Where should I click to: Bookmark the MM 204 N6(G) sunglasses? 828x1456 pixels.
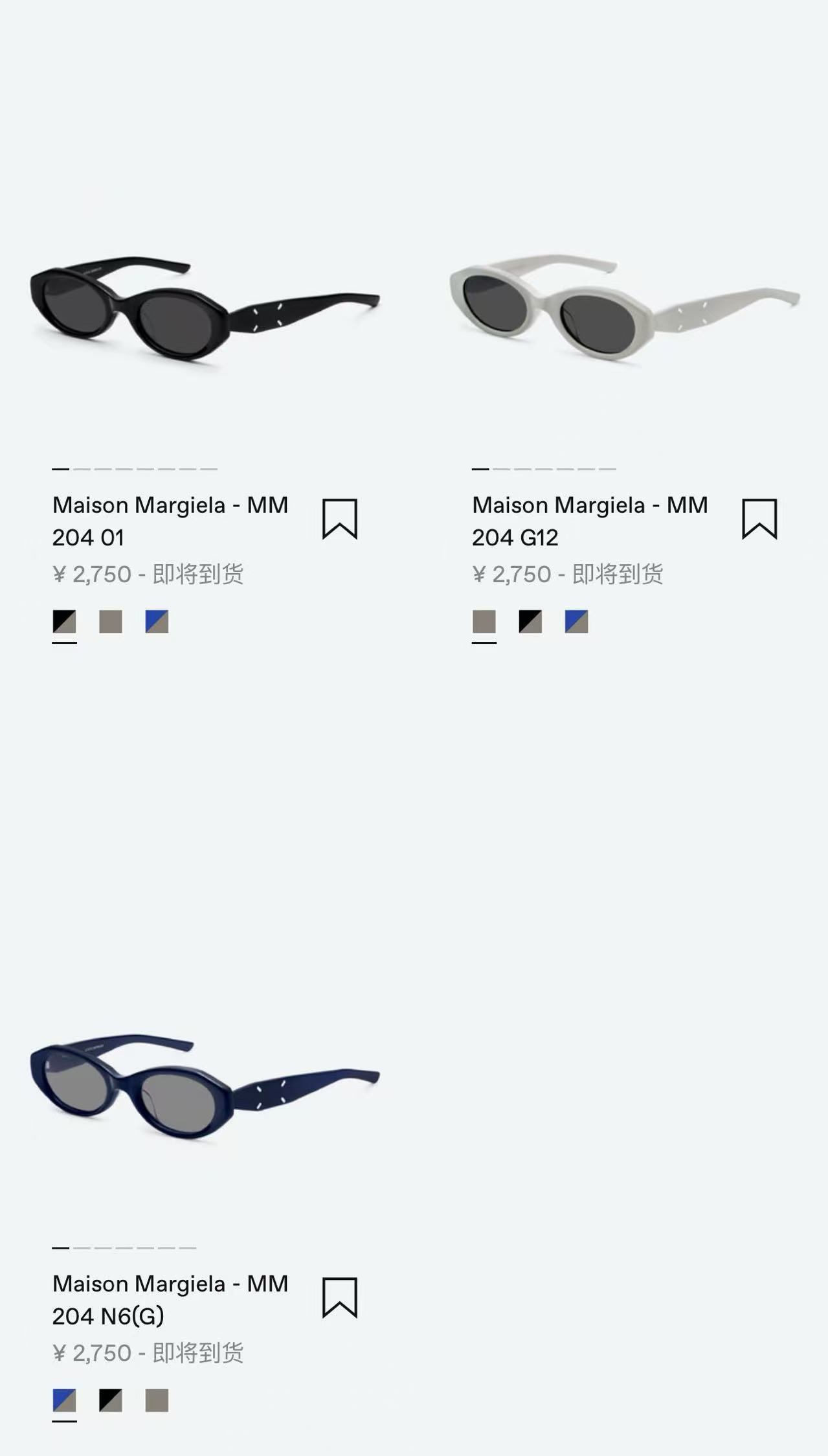[340, 1297]
